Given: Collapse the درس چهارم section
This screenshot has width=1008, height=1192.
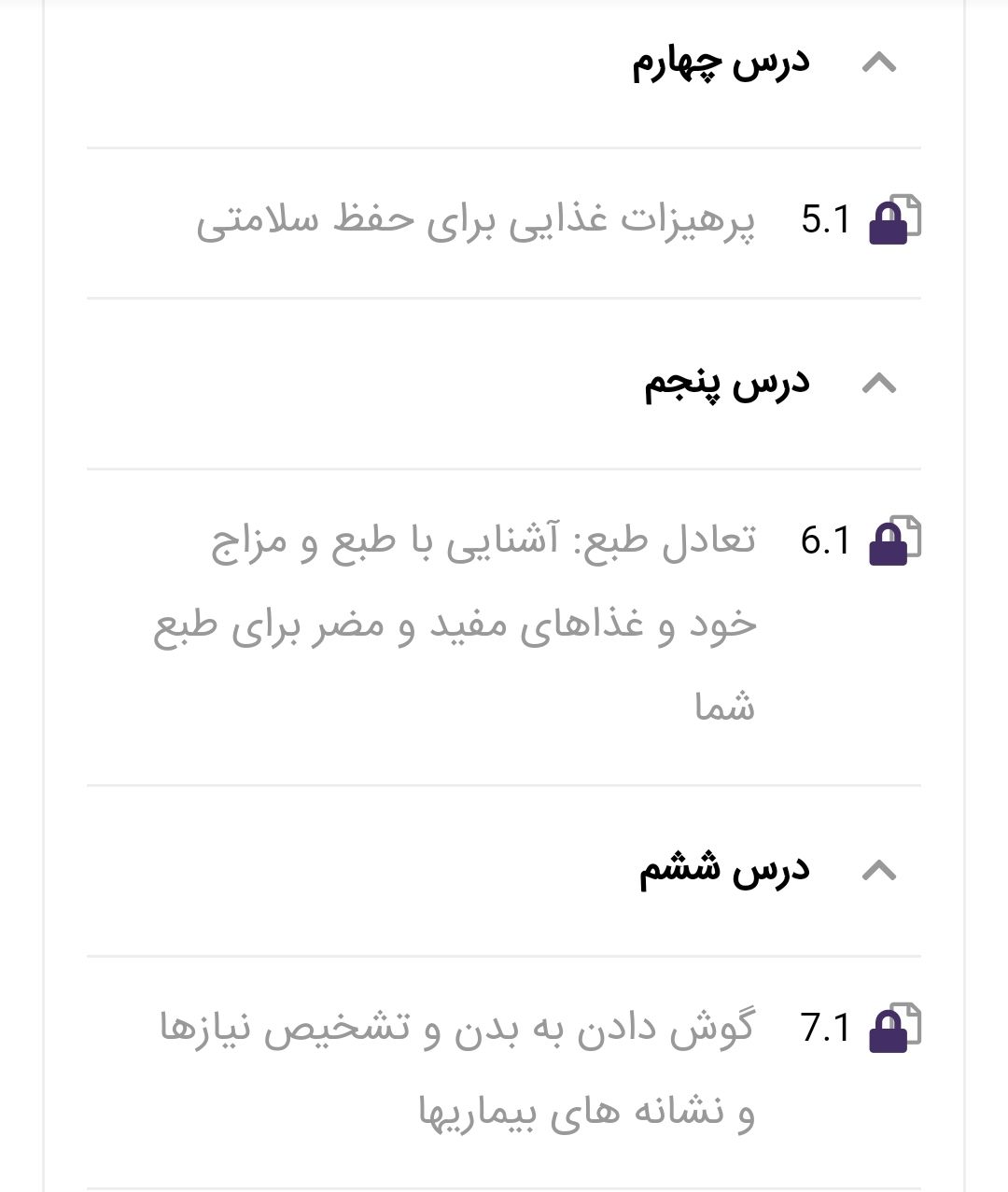Looking at the screenshot, I should pos(878,63).
